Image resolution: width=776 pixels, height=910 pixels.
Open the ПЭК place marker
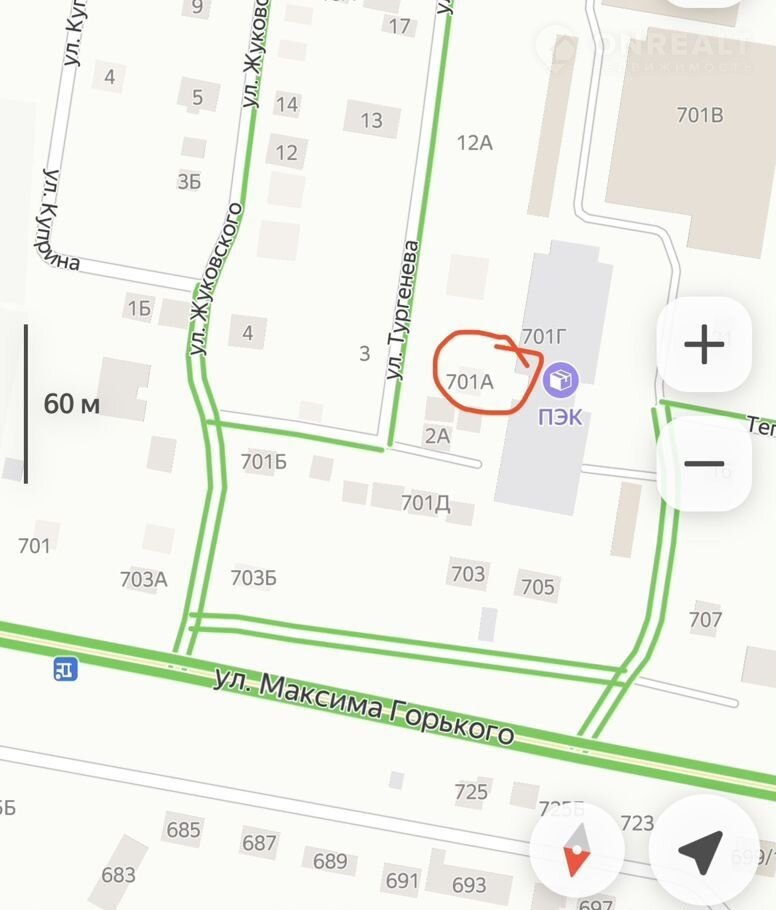(x=560, y=380)
